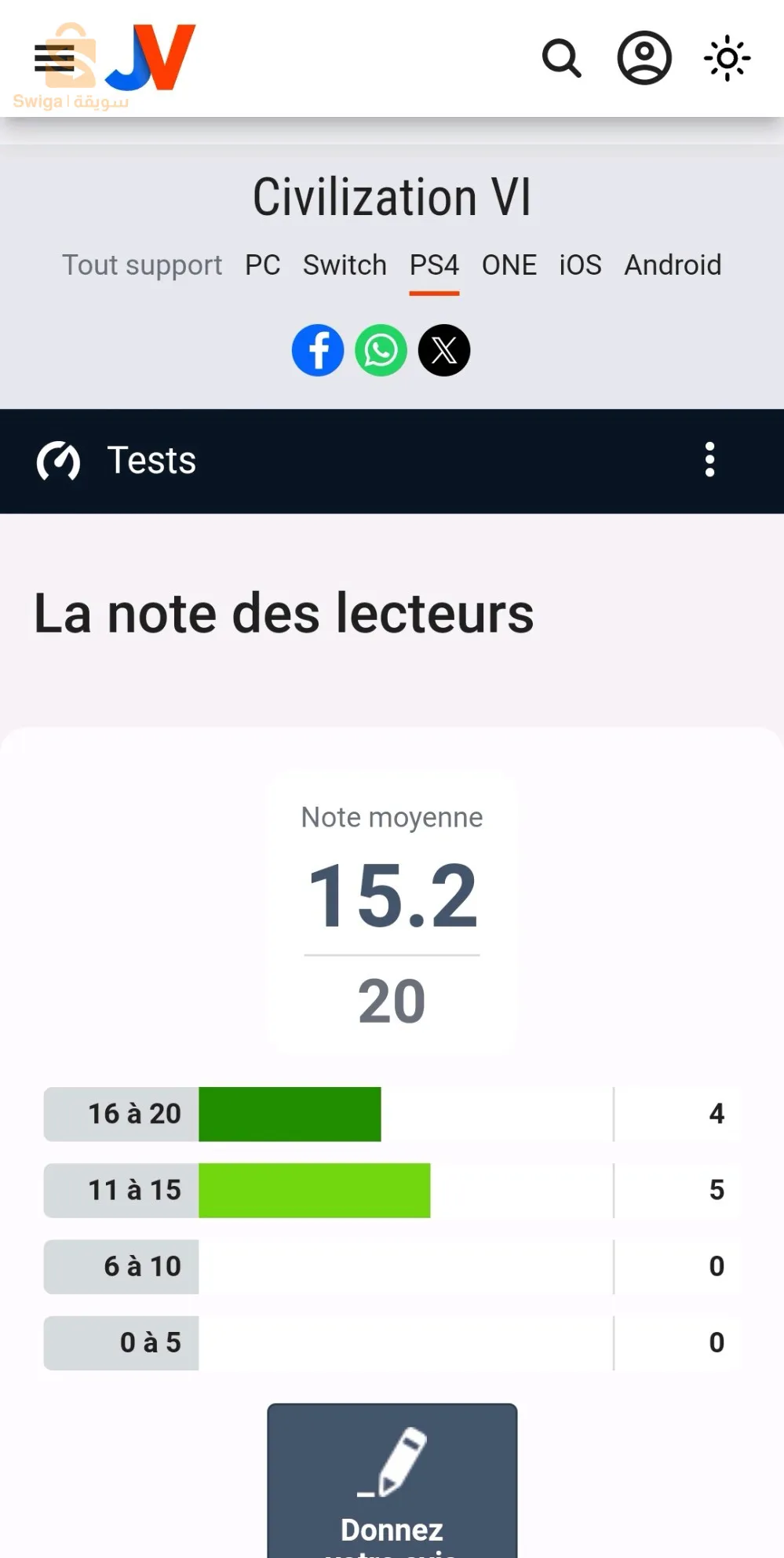784x1558 pixels.
Task: Select the Switch platform tab
Action: (345, 265)
